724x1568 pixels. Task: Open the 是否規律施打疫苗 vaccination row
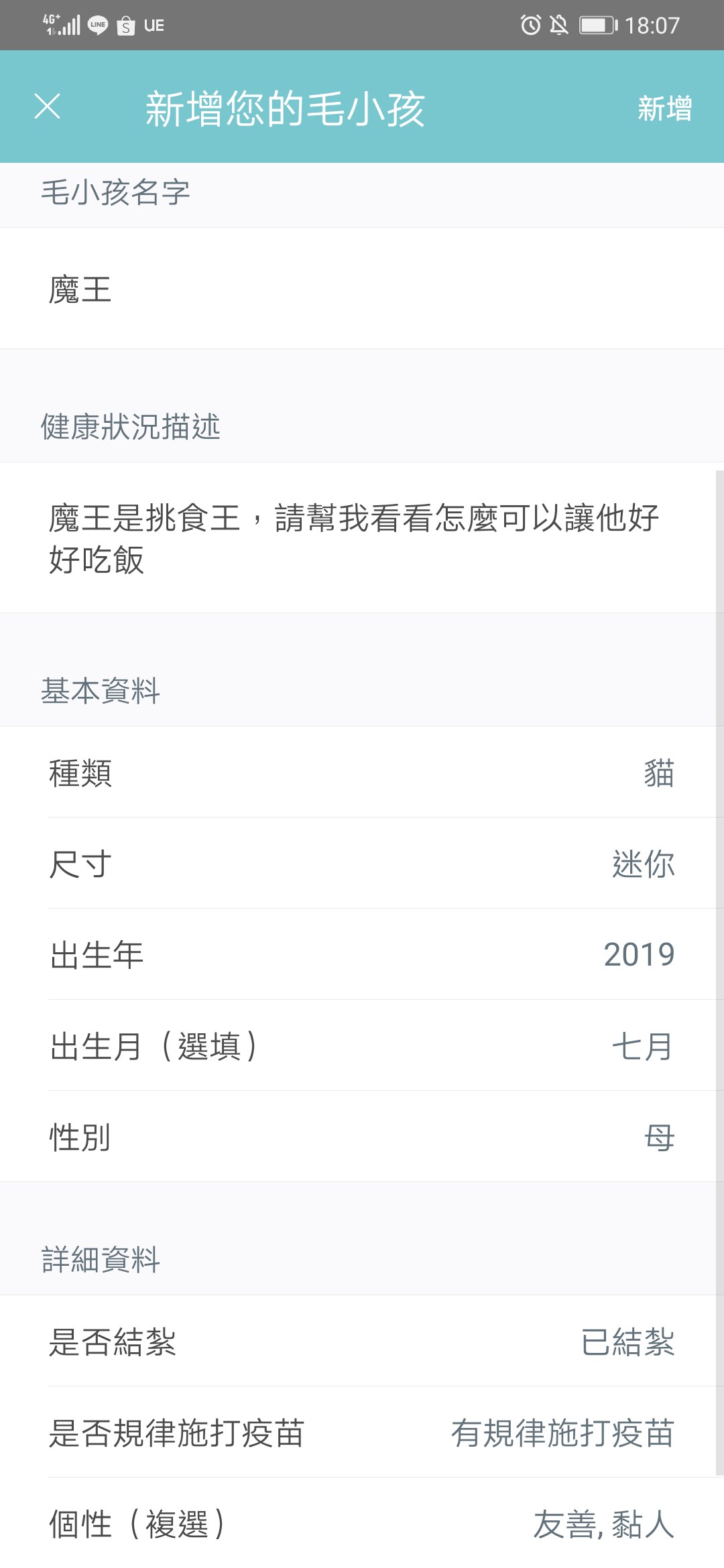[x=362, y=1432]
